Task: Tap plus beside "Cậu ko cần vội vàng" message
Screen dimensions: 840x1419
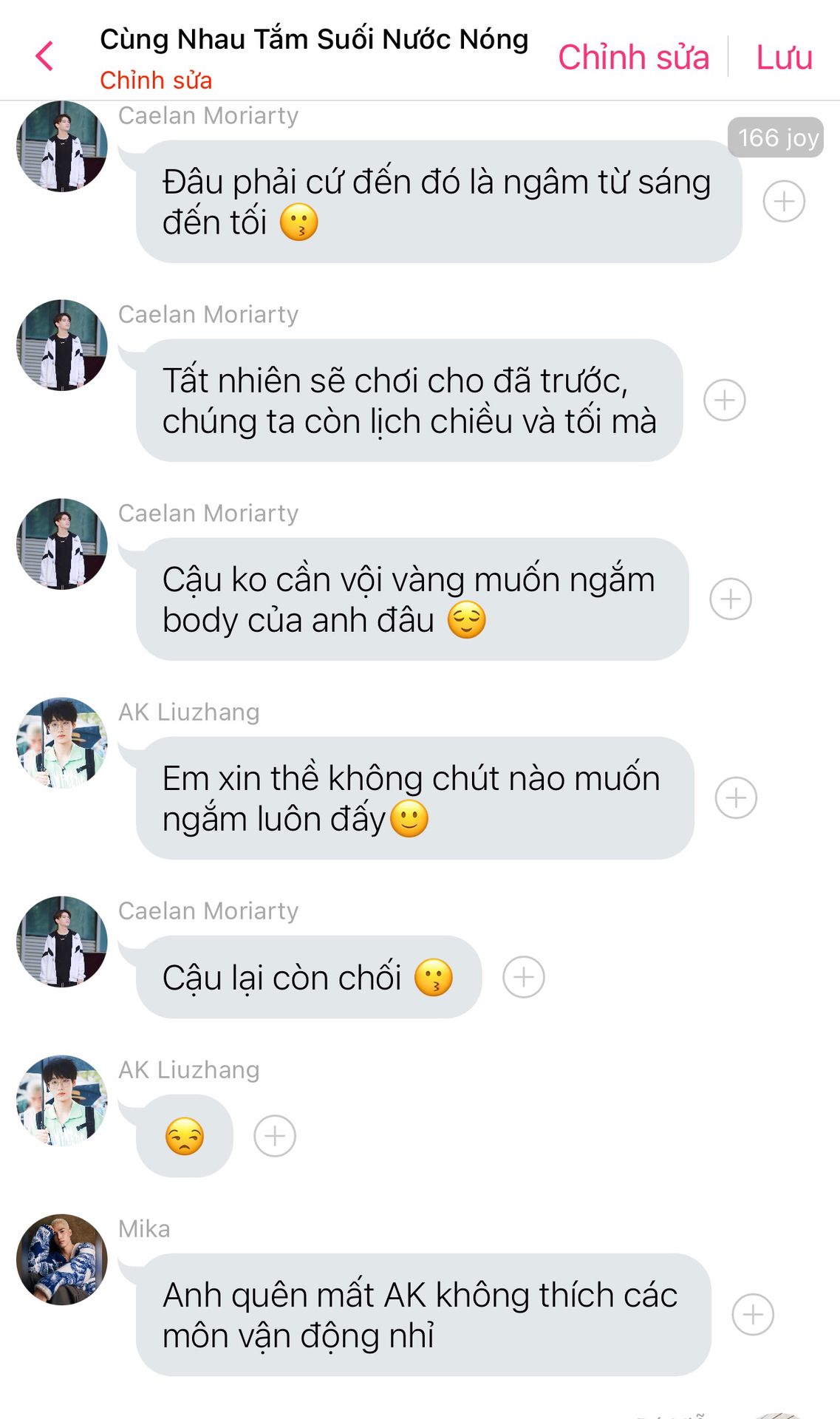Action: point(730,599)
